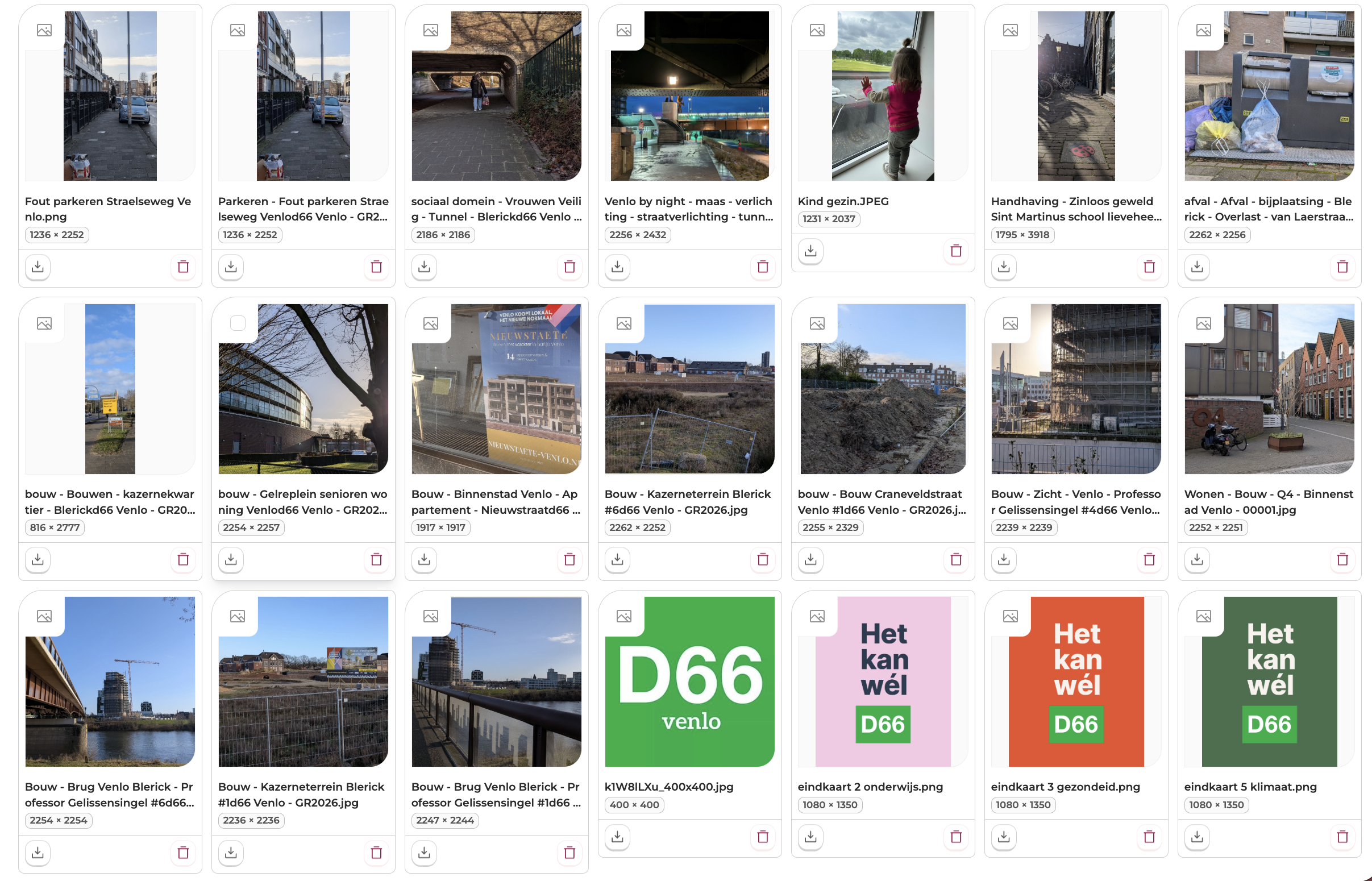Delete the Bouw Binnenstad Venlo Appartement image

(569, 559)
